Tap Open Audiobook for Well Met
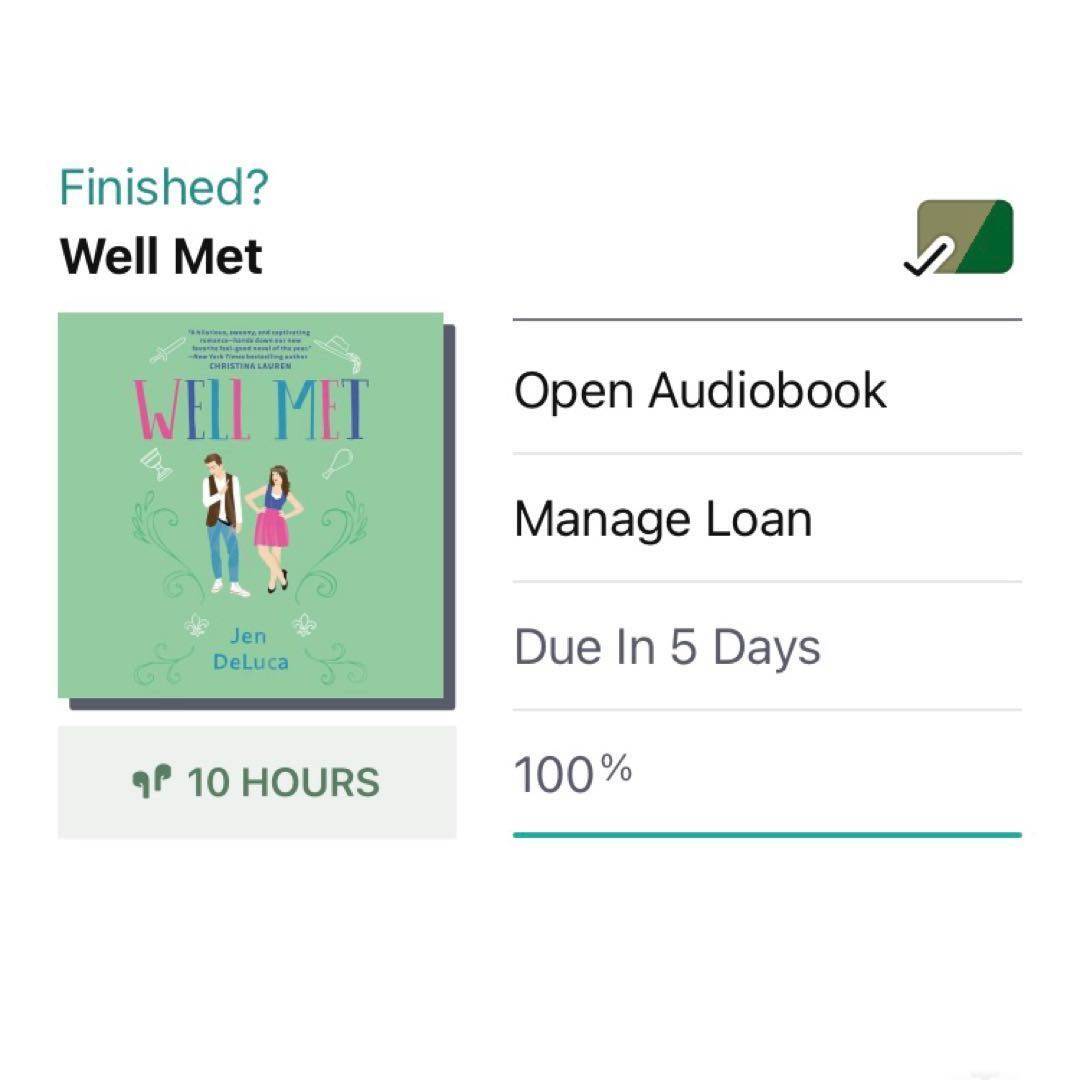 (700, 389)
